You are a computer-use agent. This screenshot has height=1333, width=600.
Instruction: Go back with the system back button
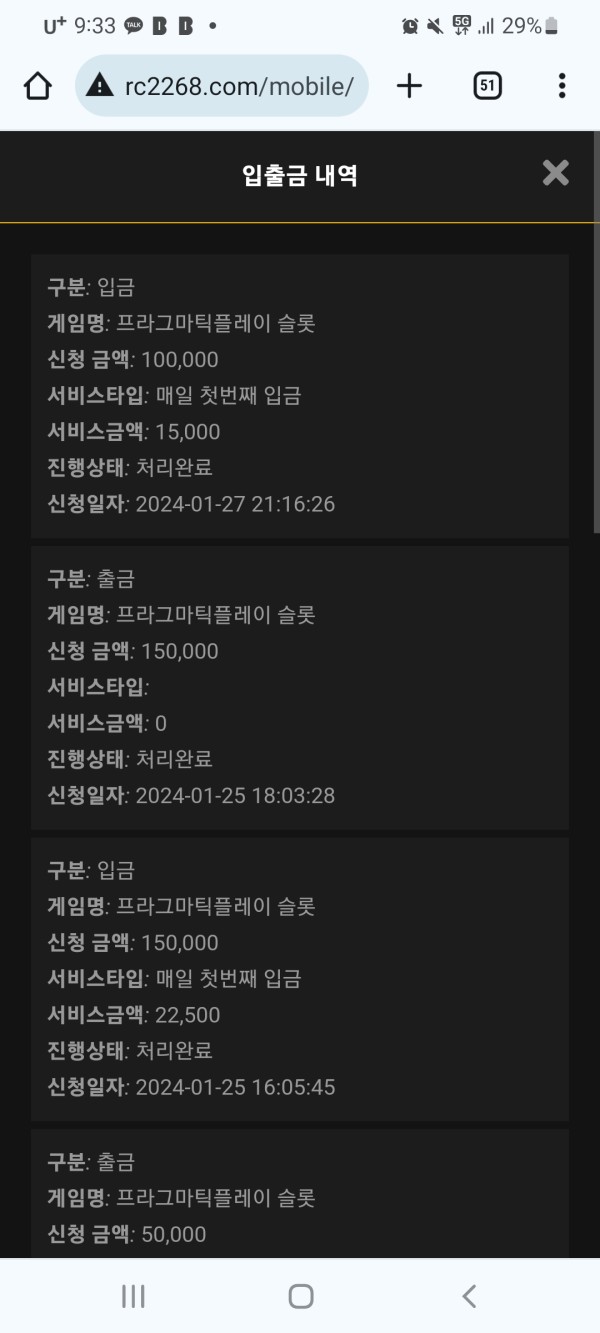(468, 1296)
